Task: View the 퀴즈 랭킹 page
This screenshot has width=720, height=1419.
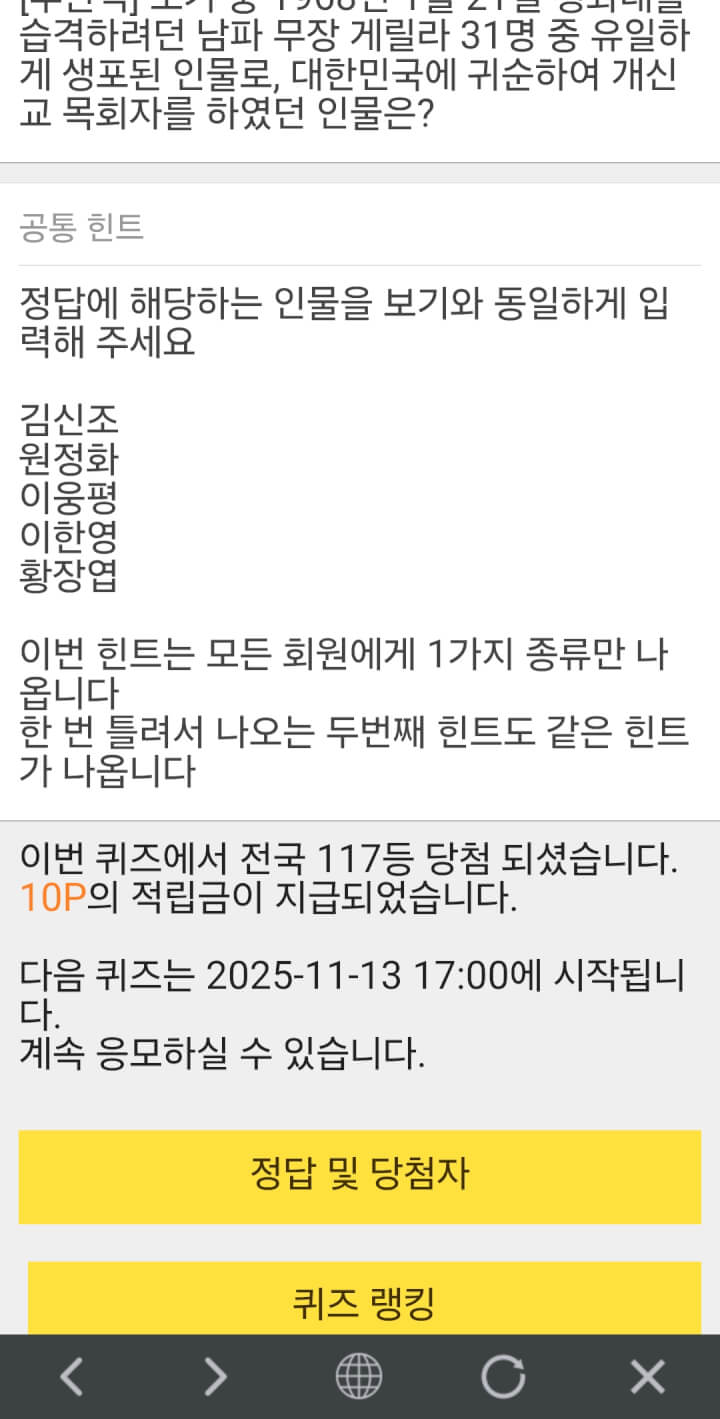Action: 363,1303
